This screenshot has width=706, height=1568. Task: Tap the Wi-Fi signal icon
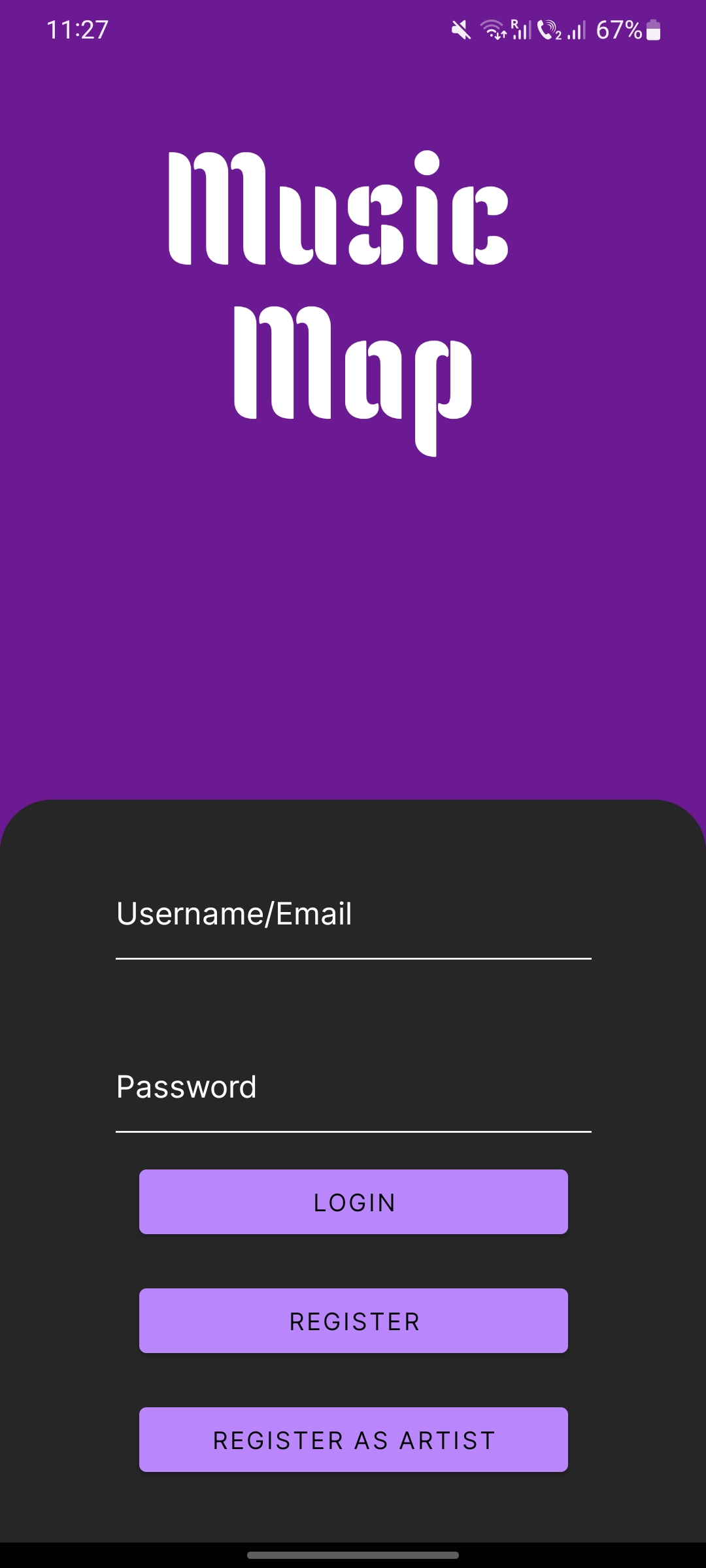[492, 29]
